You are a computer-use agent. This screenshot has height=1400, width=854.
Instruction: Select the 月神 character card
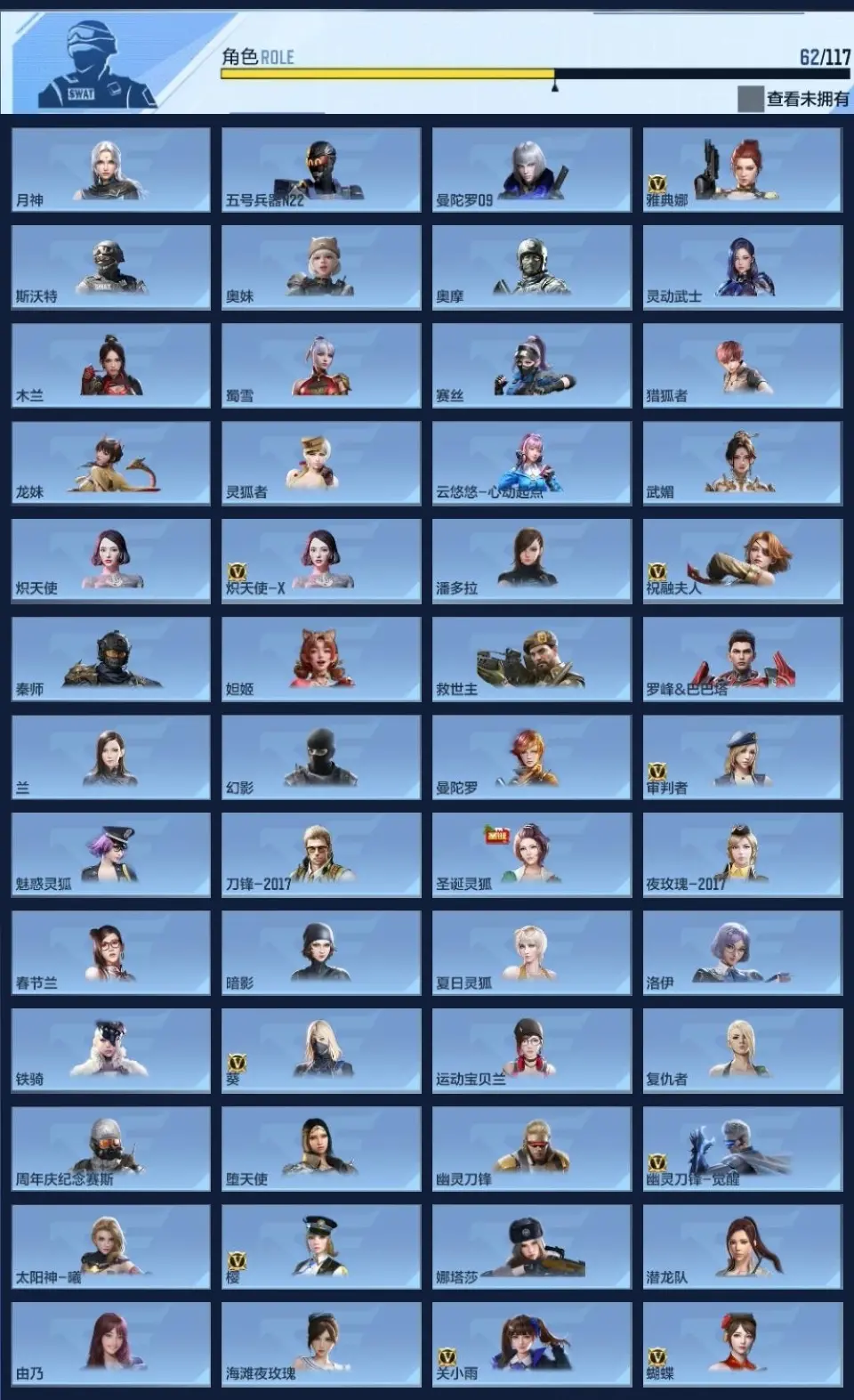click(111, 169)
